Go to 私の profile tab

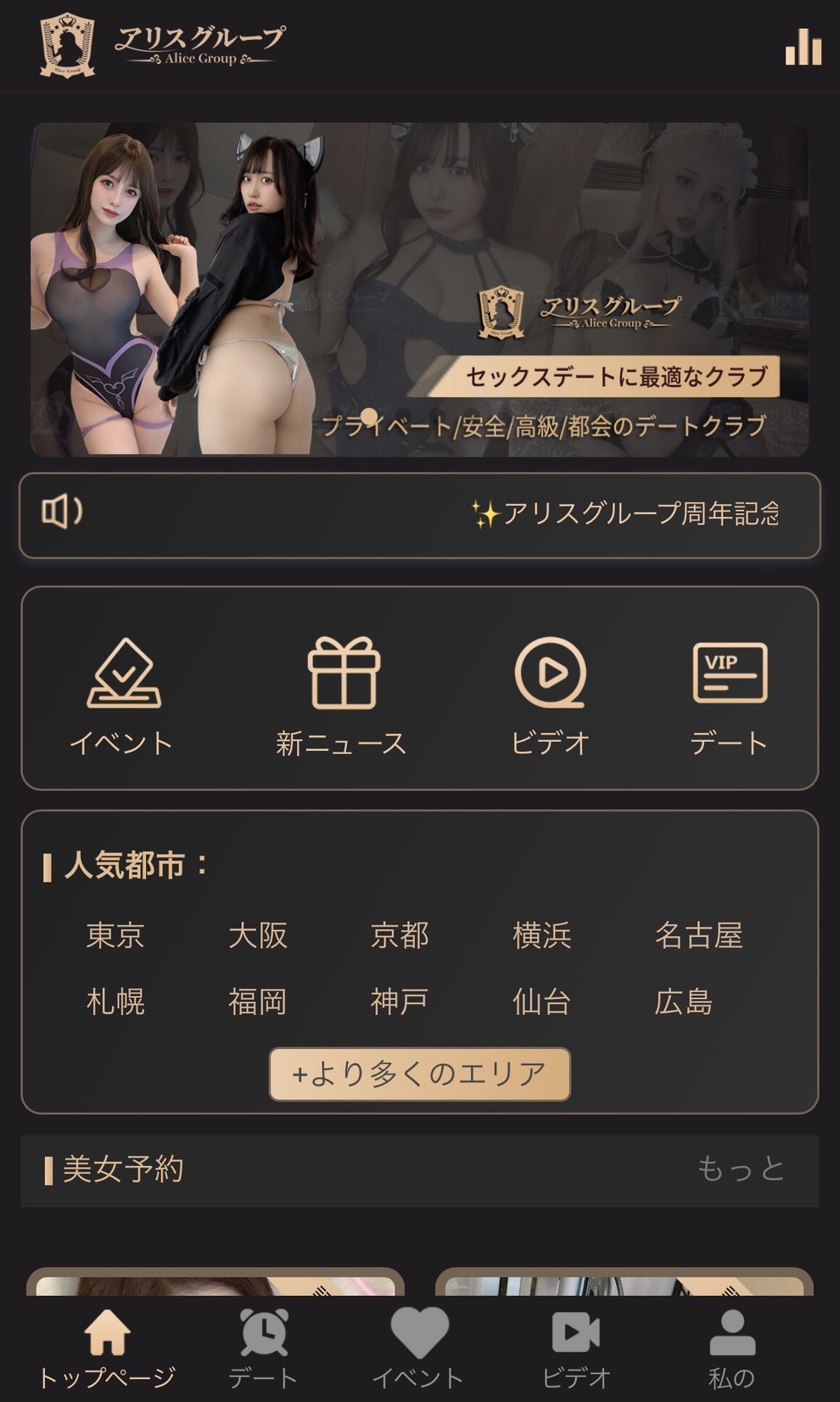tap(731, 1348)
